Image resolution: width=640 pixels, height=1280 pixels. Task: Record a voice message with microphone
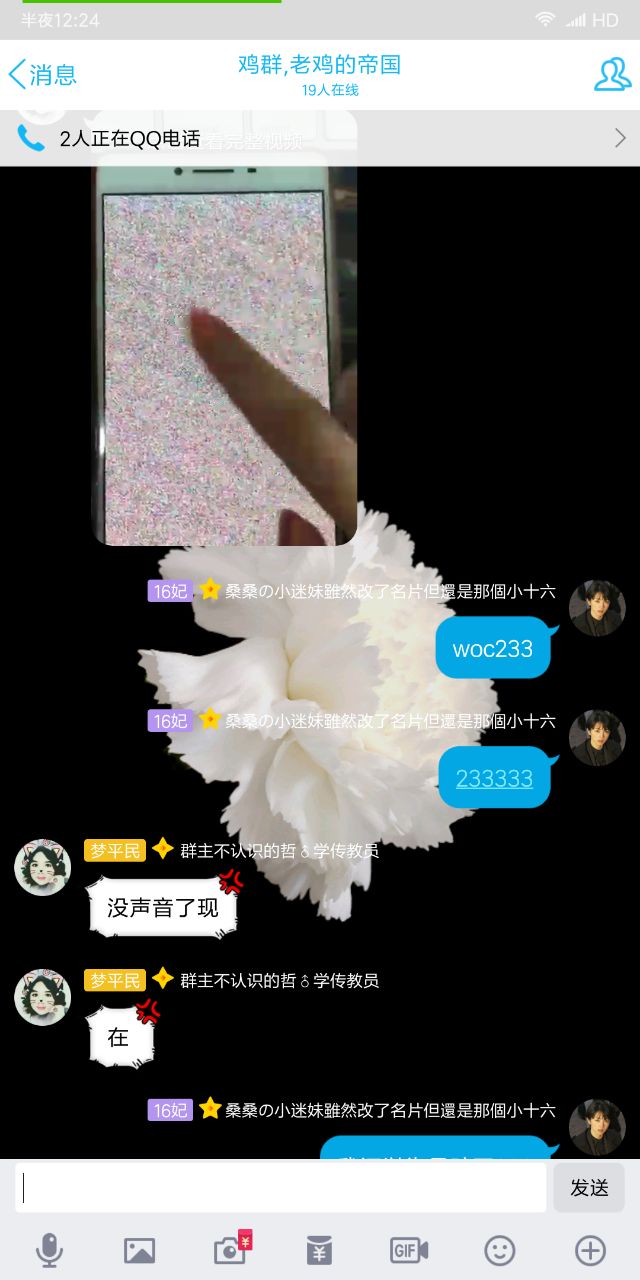(x=49, y=1250)
